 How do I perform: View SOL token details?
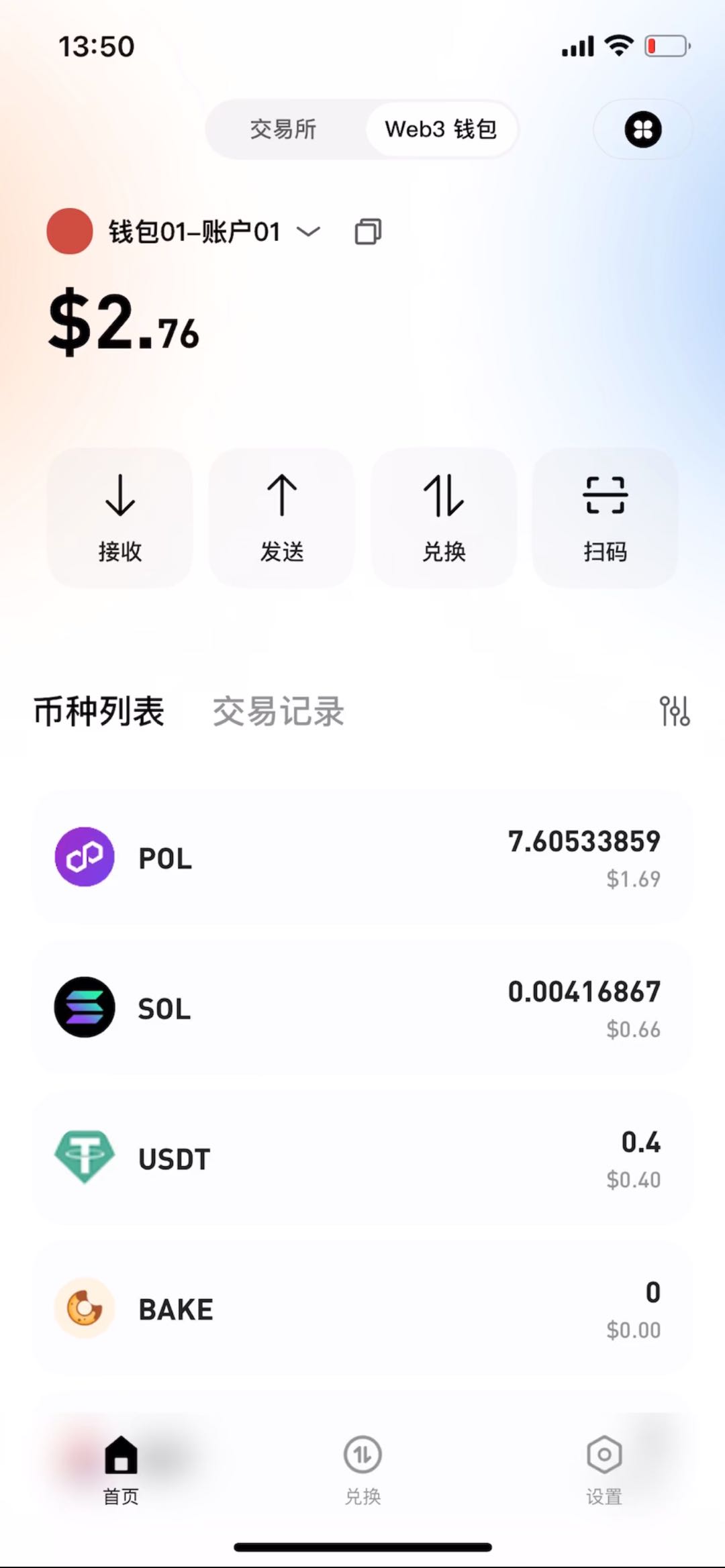362,1008
